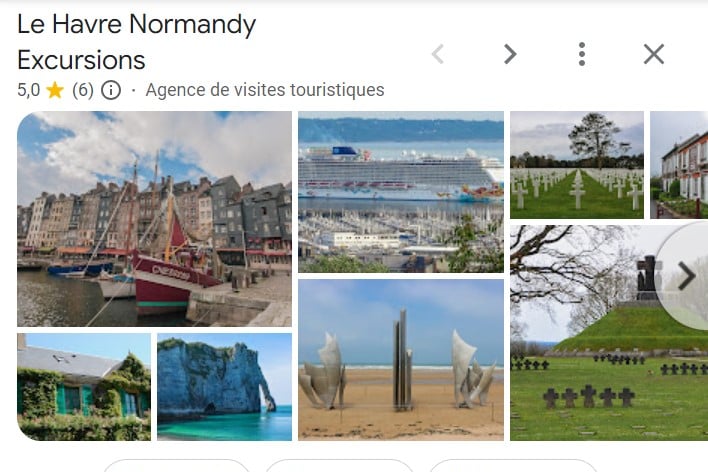Open the Honfleur harbor boats photo
The width and height of the screenshot is (708, 472).
[x=154, y=218]
